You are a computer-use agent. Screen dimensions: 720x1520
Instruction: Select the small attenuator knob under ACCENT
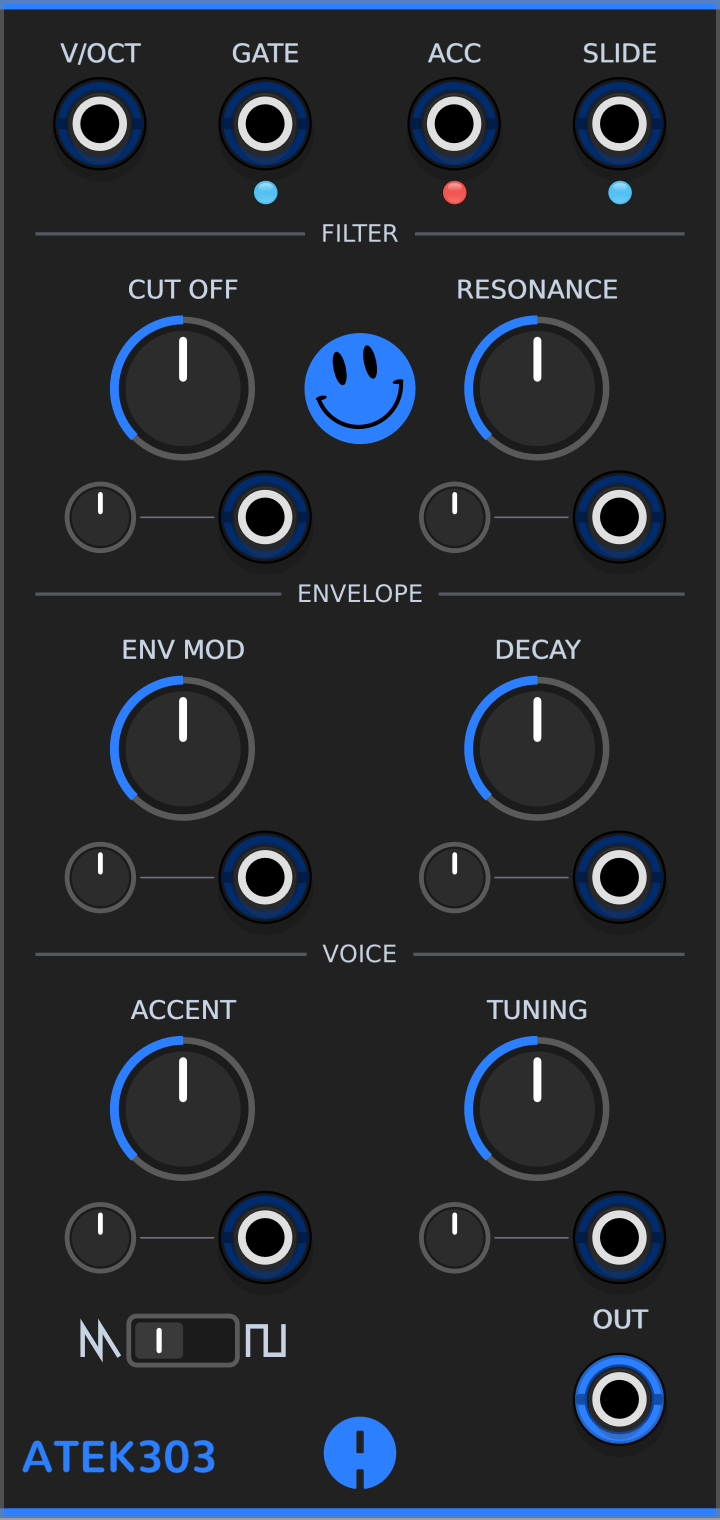pyautogui.click(x=100, y=1237)
